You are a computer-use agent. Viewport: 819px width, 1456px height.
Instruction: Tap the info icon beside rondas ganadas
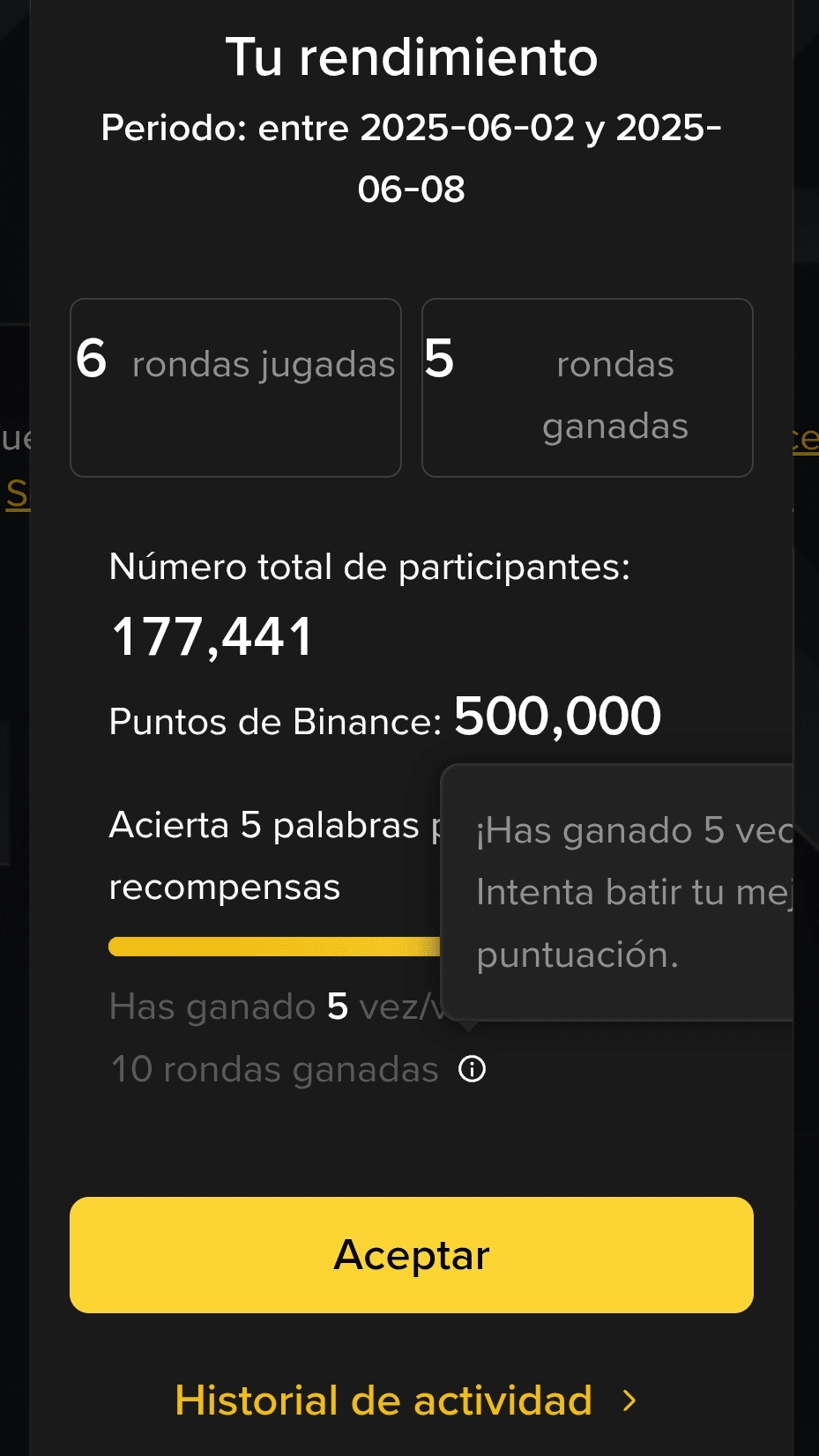pyautogui.click(x=473, y=1069)
